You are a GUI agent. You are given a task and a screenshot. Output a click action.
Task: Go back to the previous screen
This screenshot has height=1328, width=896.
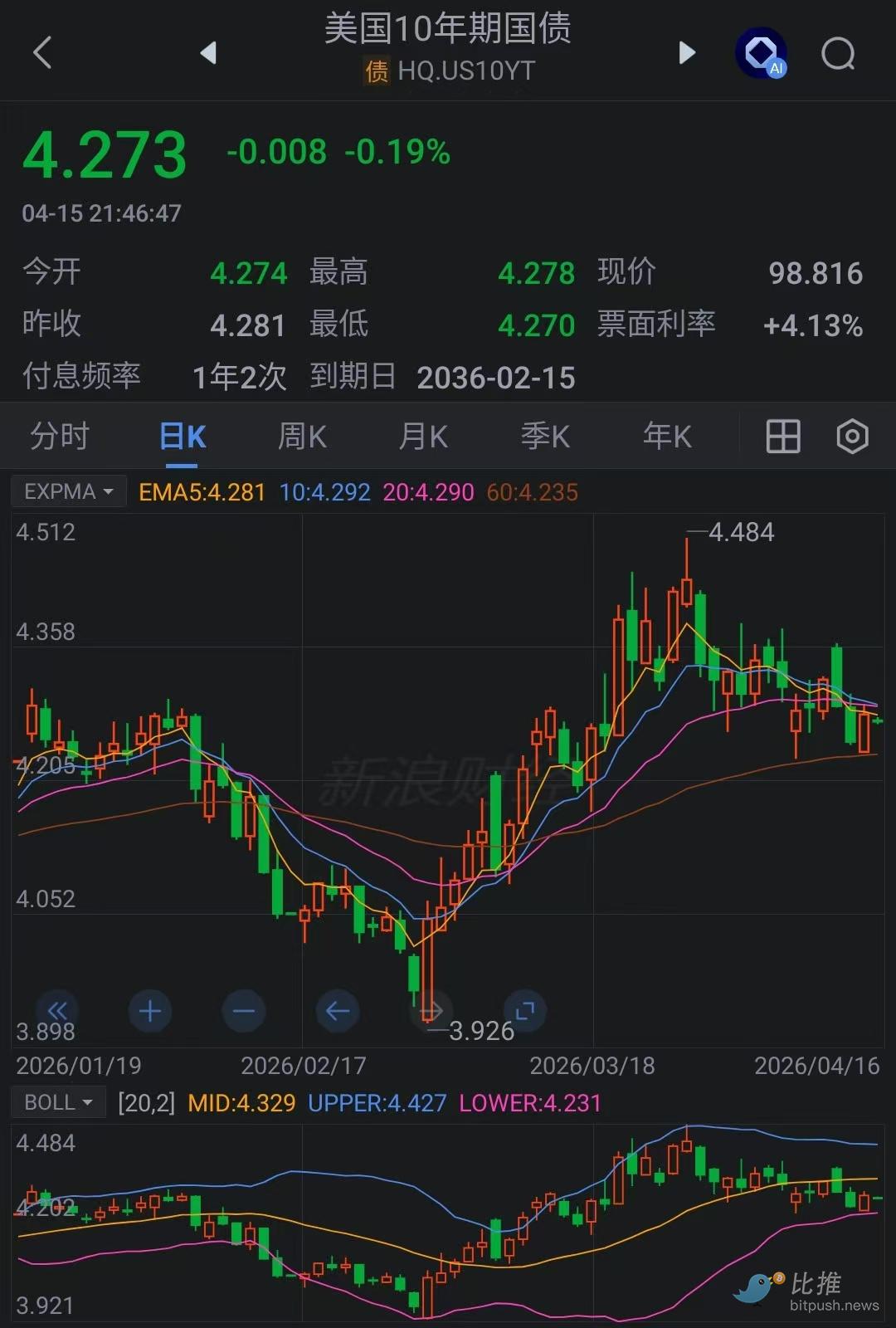click(42, 52)
